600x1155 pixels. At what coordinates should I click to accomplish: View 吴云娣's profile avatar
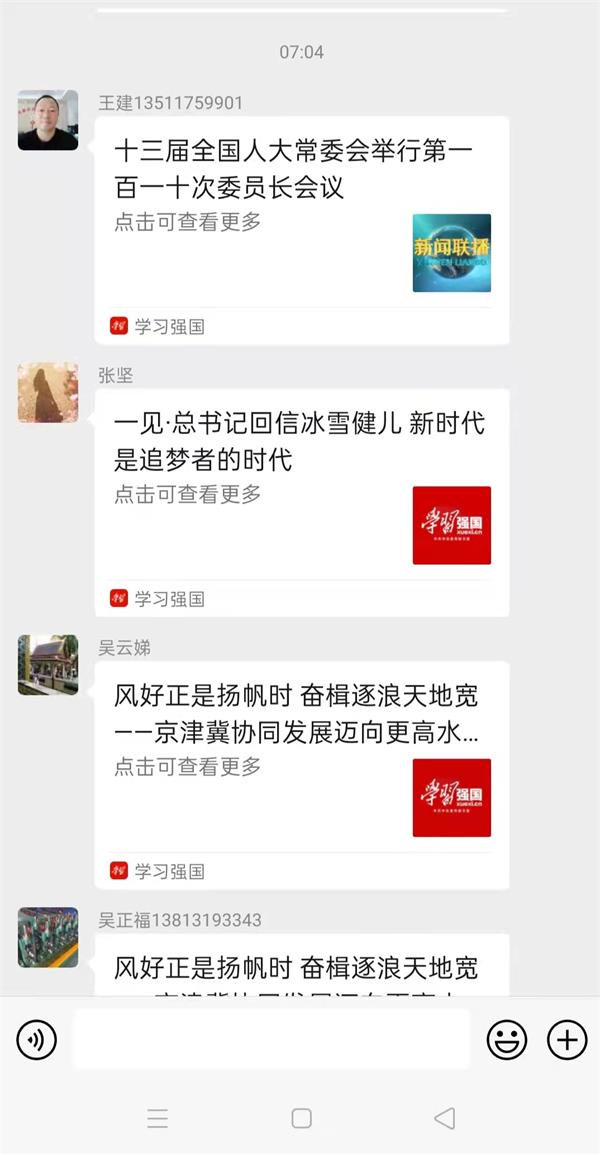click(48, 665)
